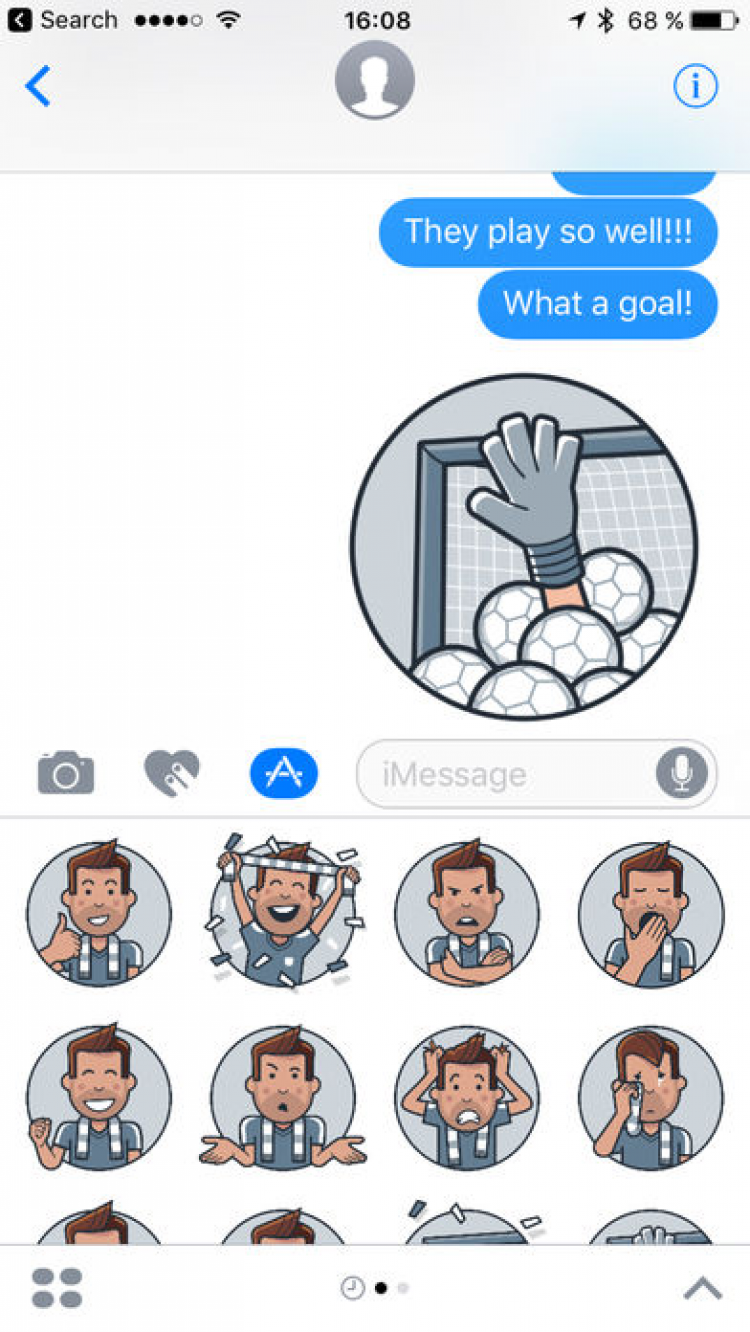
Task: Select the crying fan sticker
Action: (650, 1098)
